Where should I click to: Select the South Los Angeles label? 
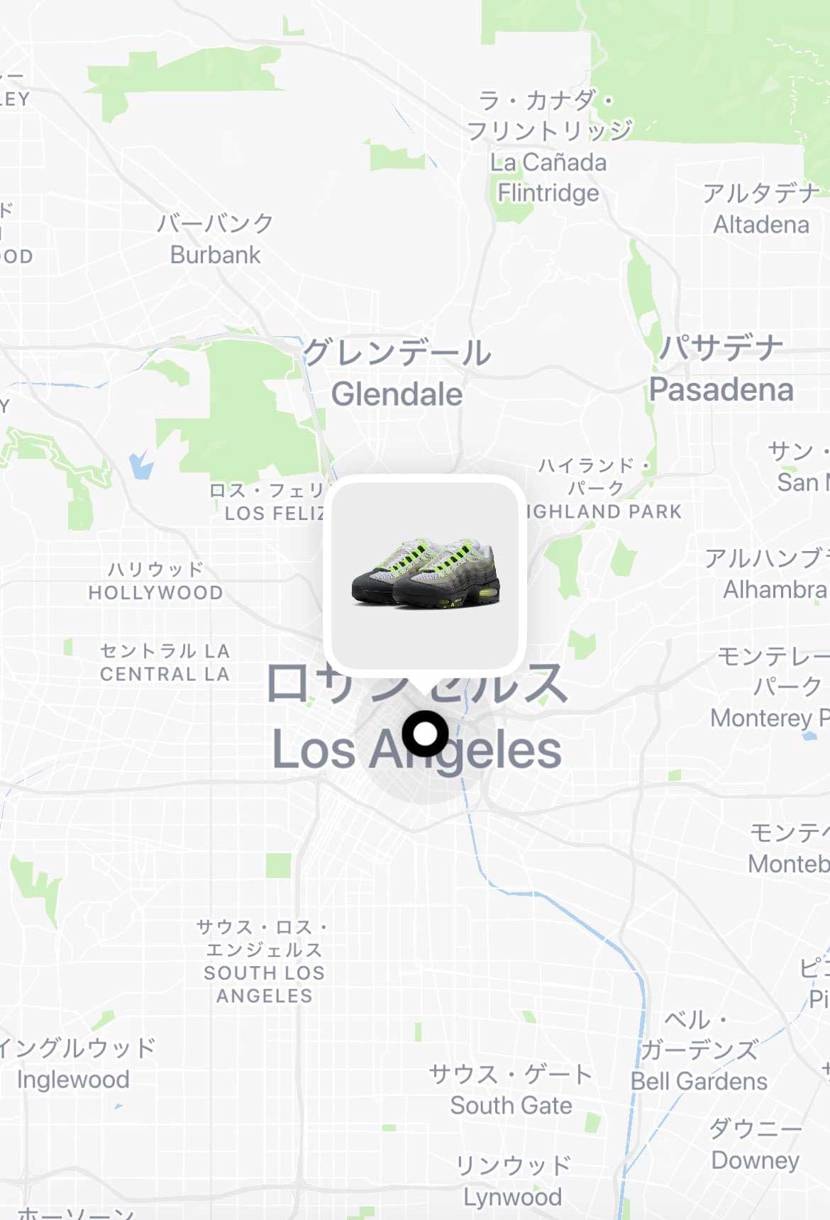tap(264, 960)
